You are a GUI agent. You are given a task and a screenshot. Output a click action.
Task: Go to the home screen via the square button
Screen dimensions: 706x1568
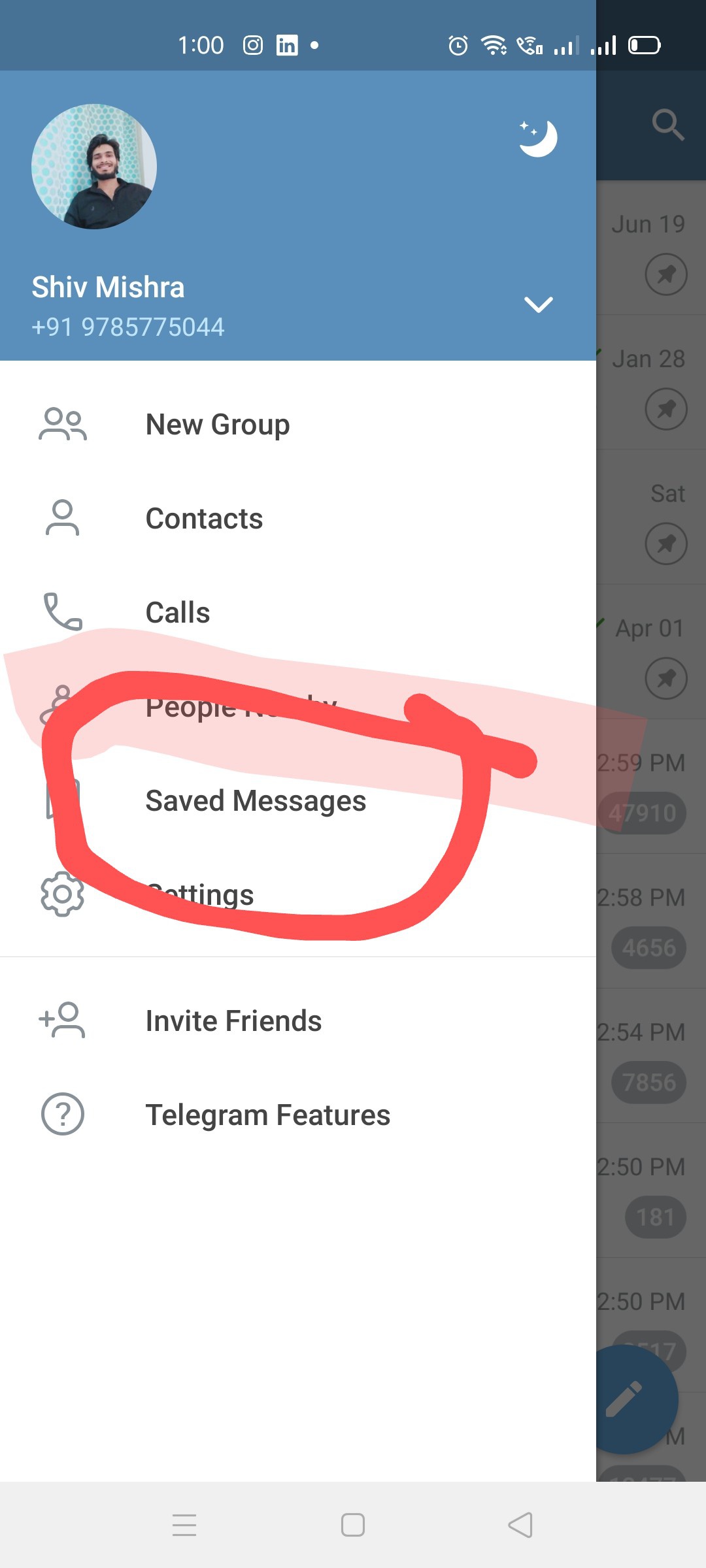click(x=353, y=1525)
